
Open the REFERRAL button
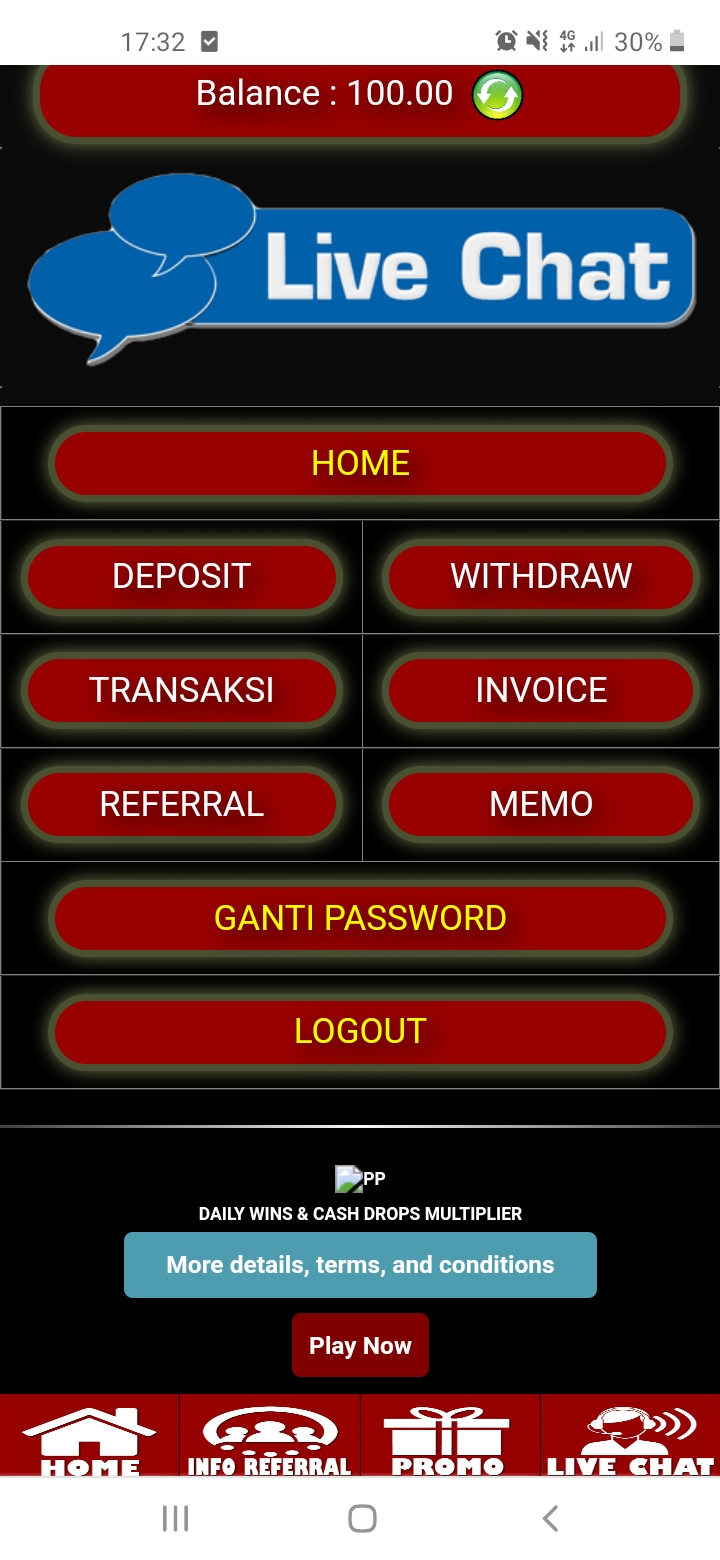pos(181,805)
